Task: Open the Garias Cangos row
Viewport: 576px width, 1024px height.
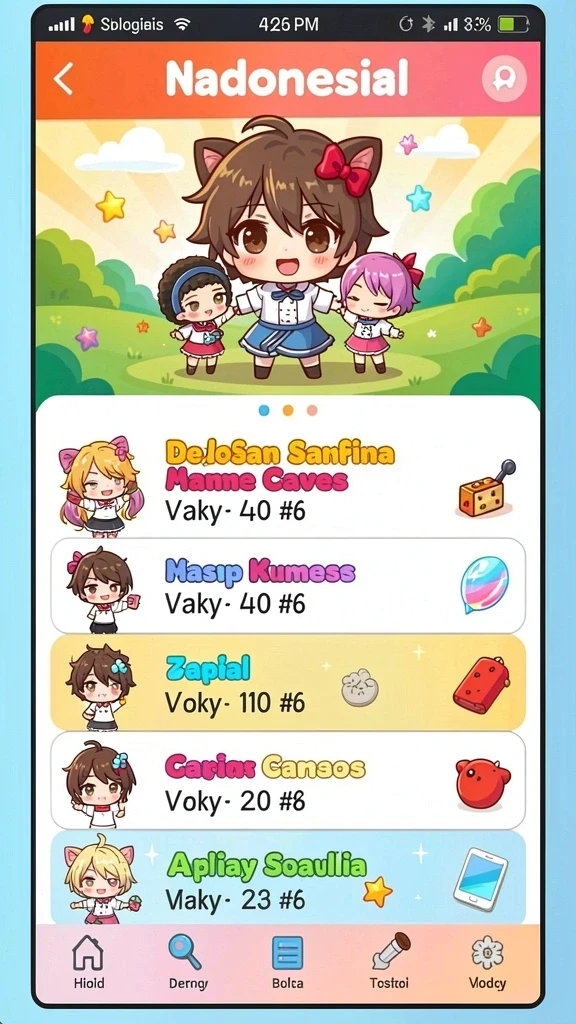Action: point(288,780)
